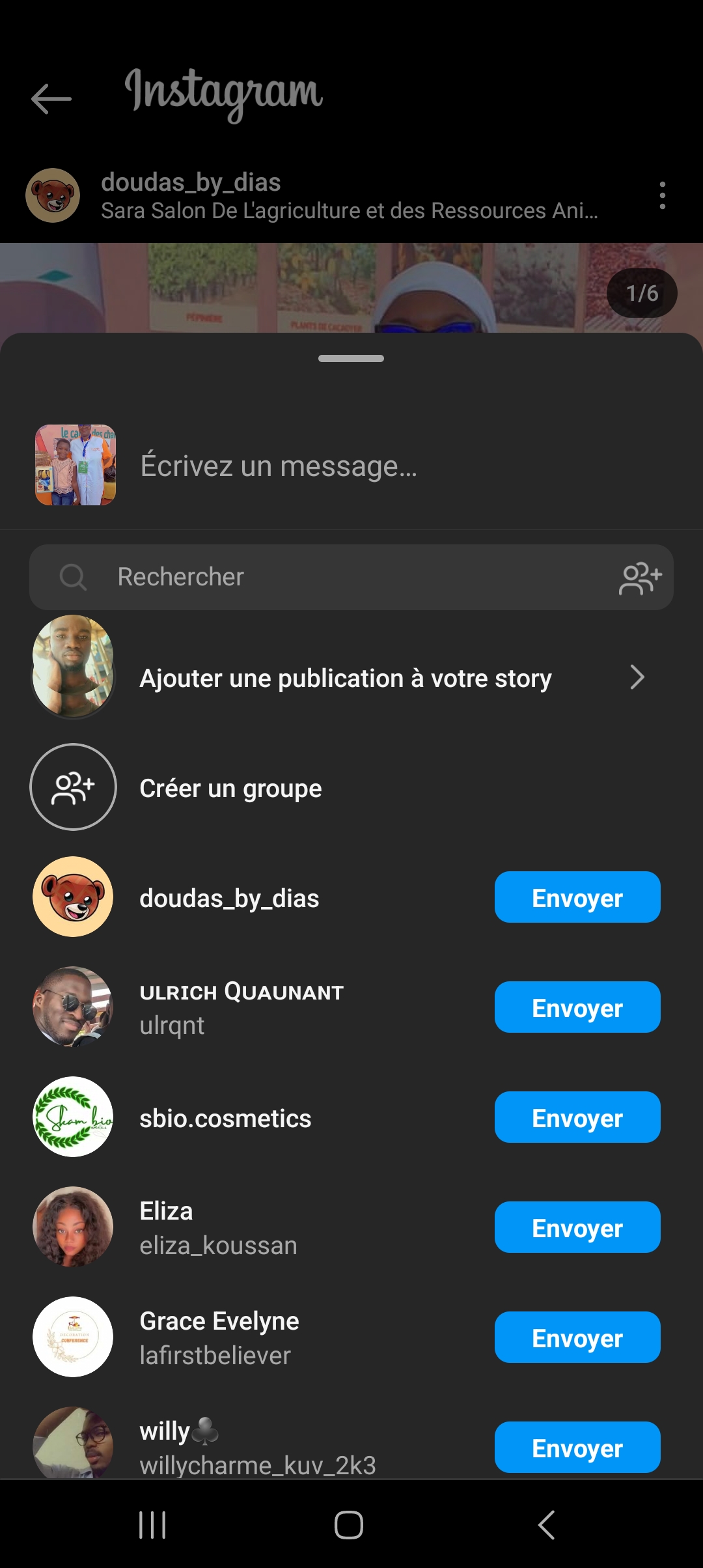The image size is (703, 1568).
Task: Send to Grace Evelyne
Action: 577,1337
